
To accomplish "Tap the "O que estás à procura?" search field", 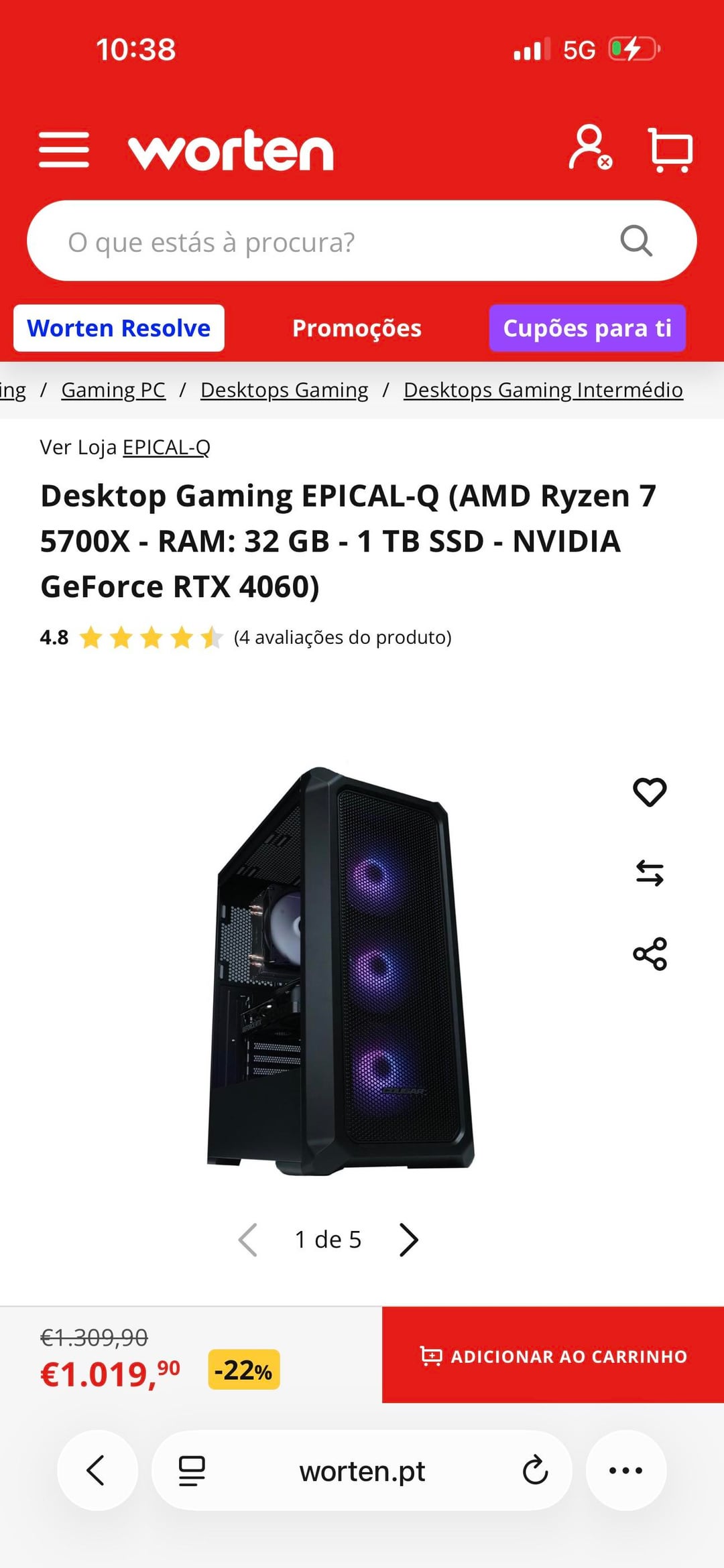I will pyautogui.click(x=335, y=241).
